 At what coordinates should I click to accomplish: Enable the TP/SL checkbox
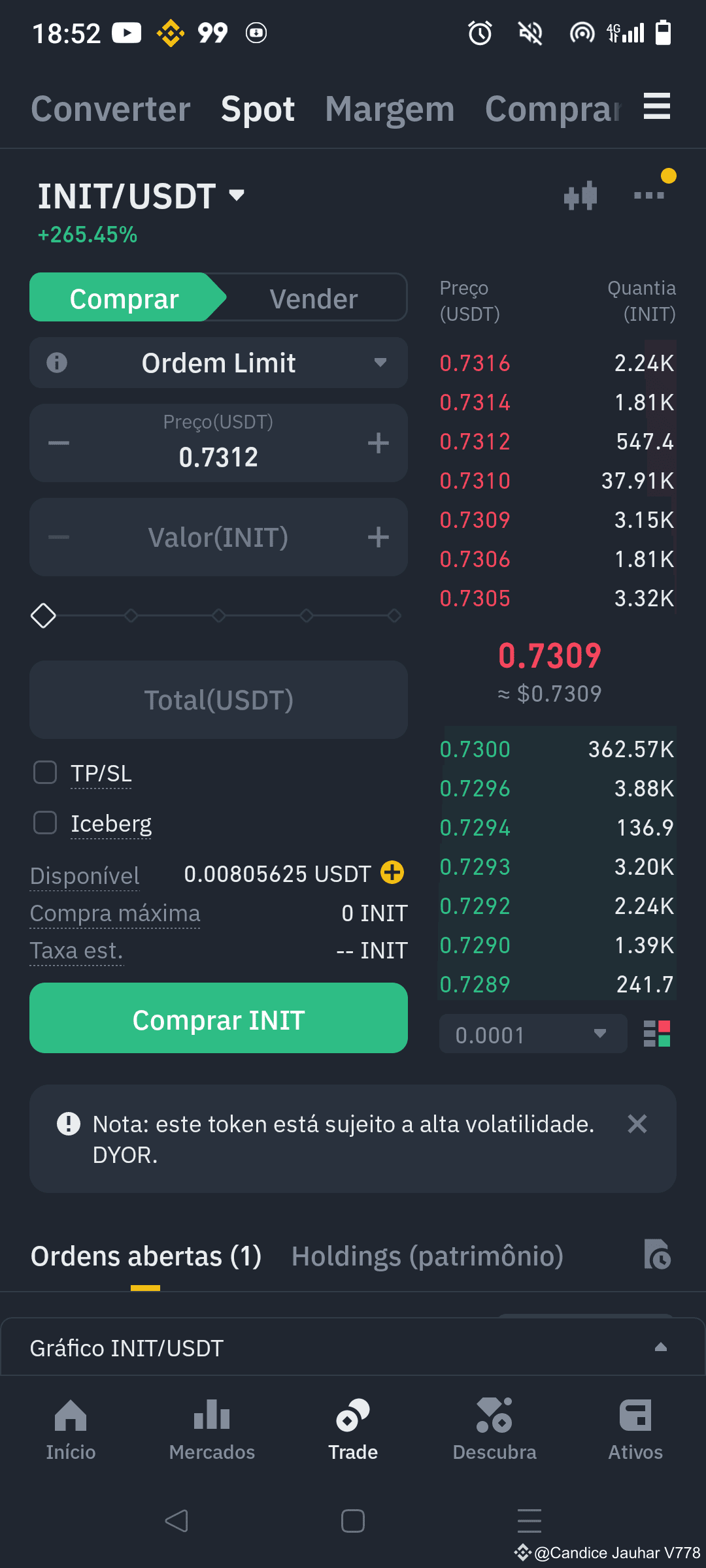45,772
